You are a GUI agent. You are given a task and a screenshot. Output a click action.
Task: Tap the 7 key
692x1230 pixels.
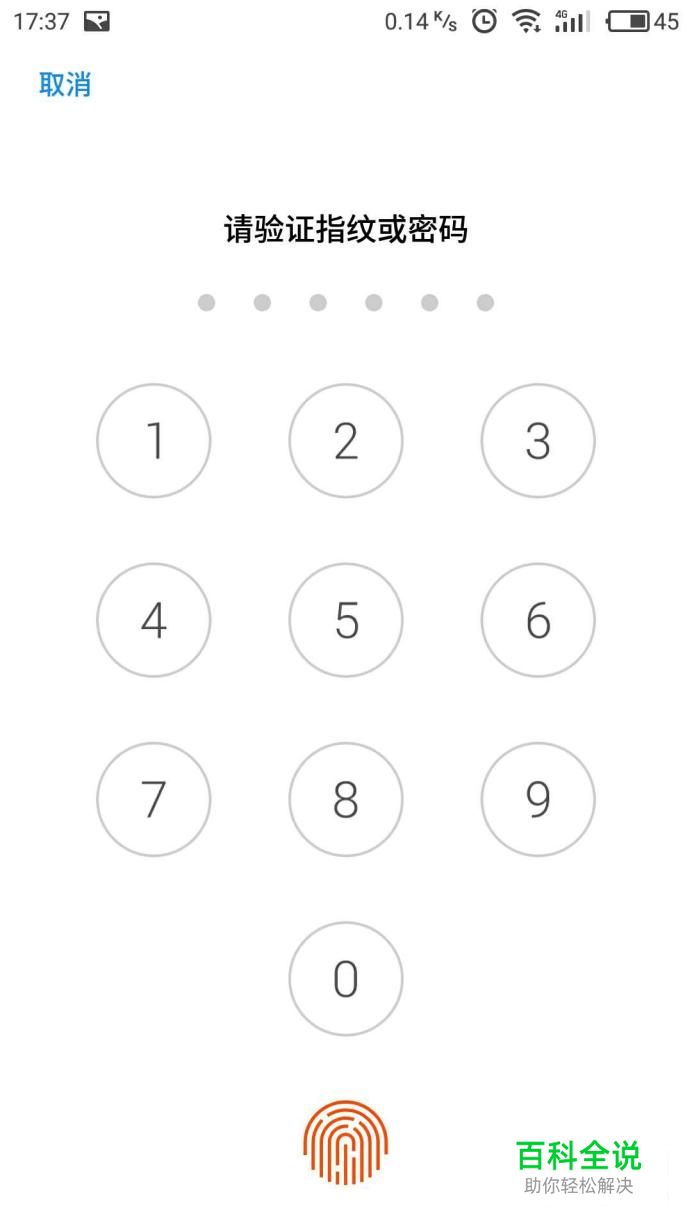click(x=154, y=799)
